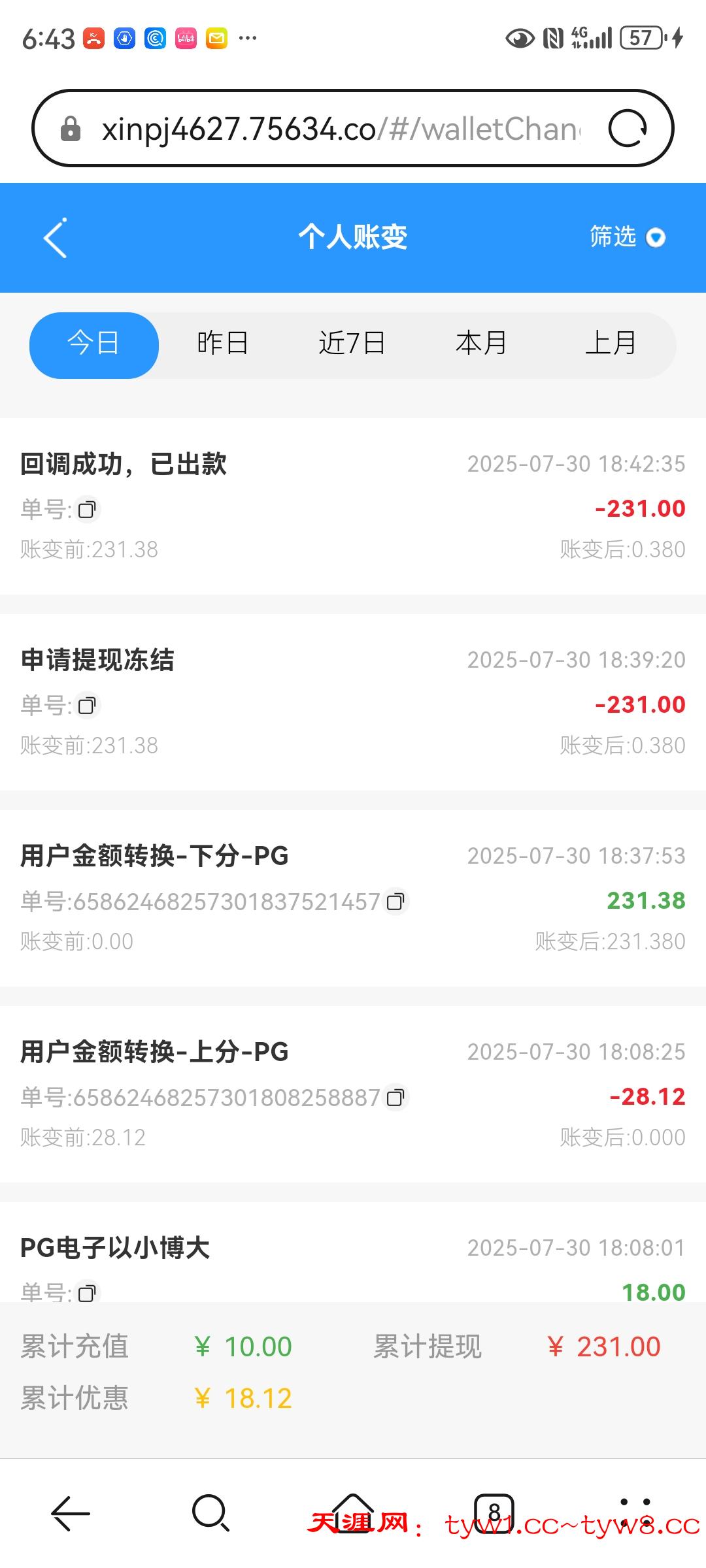Show records for 近7日

tap(352, 344)
